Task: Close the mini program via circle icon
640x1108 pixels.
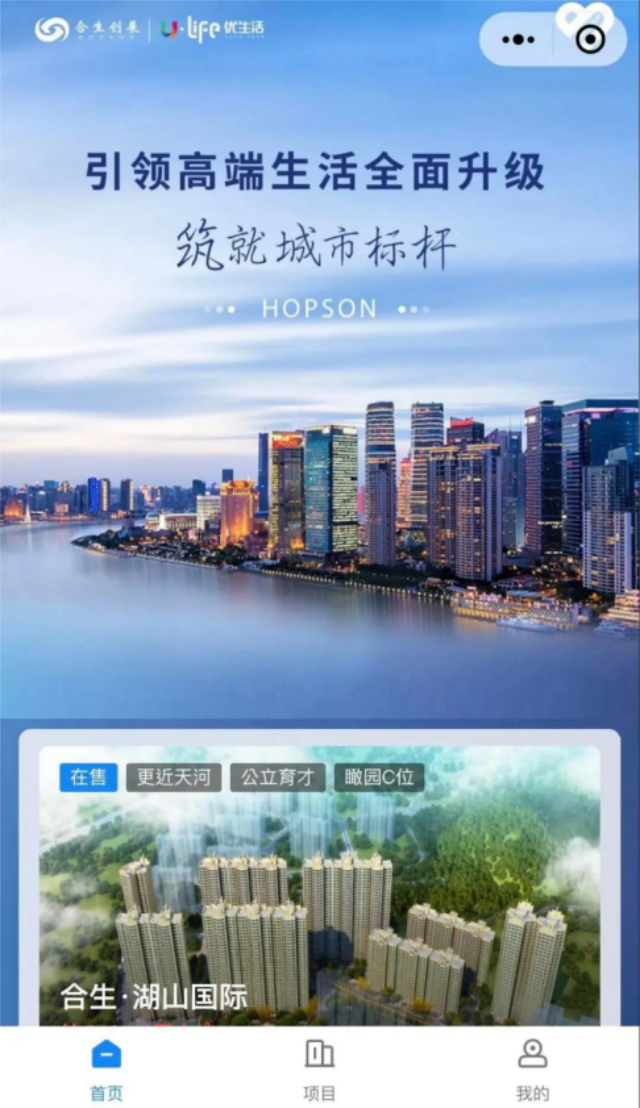Action: pos(591,40)
